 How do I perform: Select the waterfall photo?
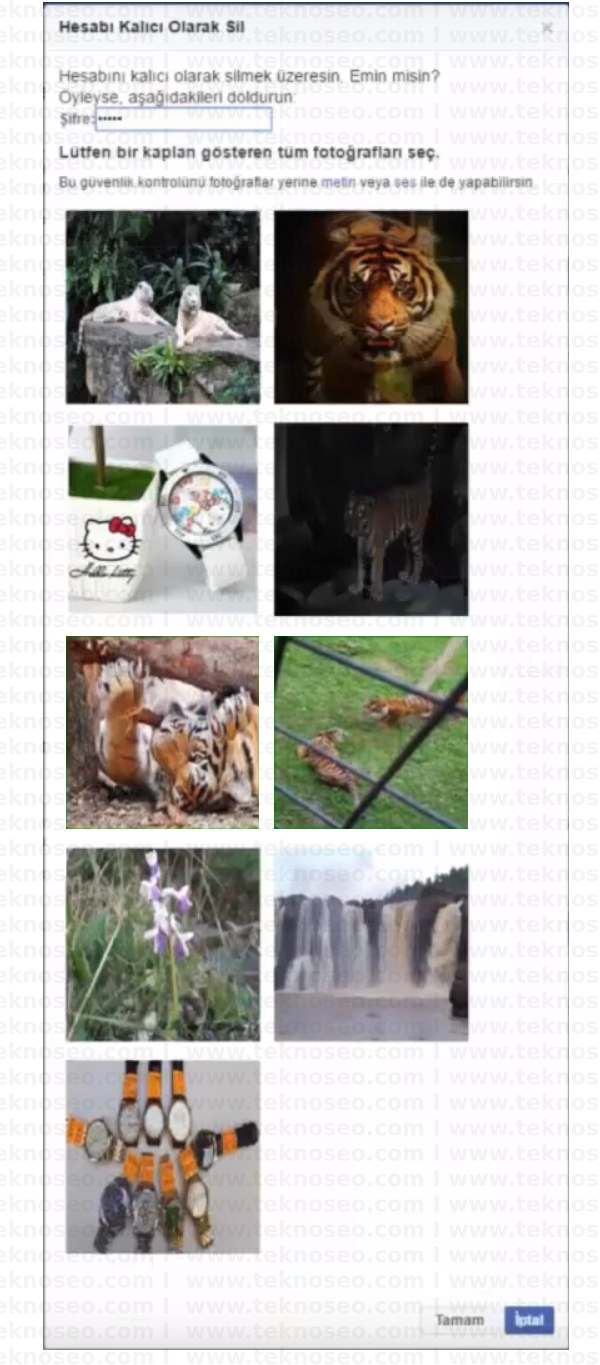[371, 945]
